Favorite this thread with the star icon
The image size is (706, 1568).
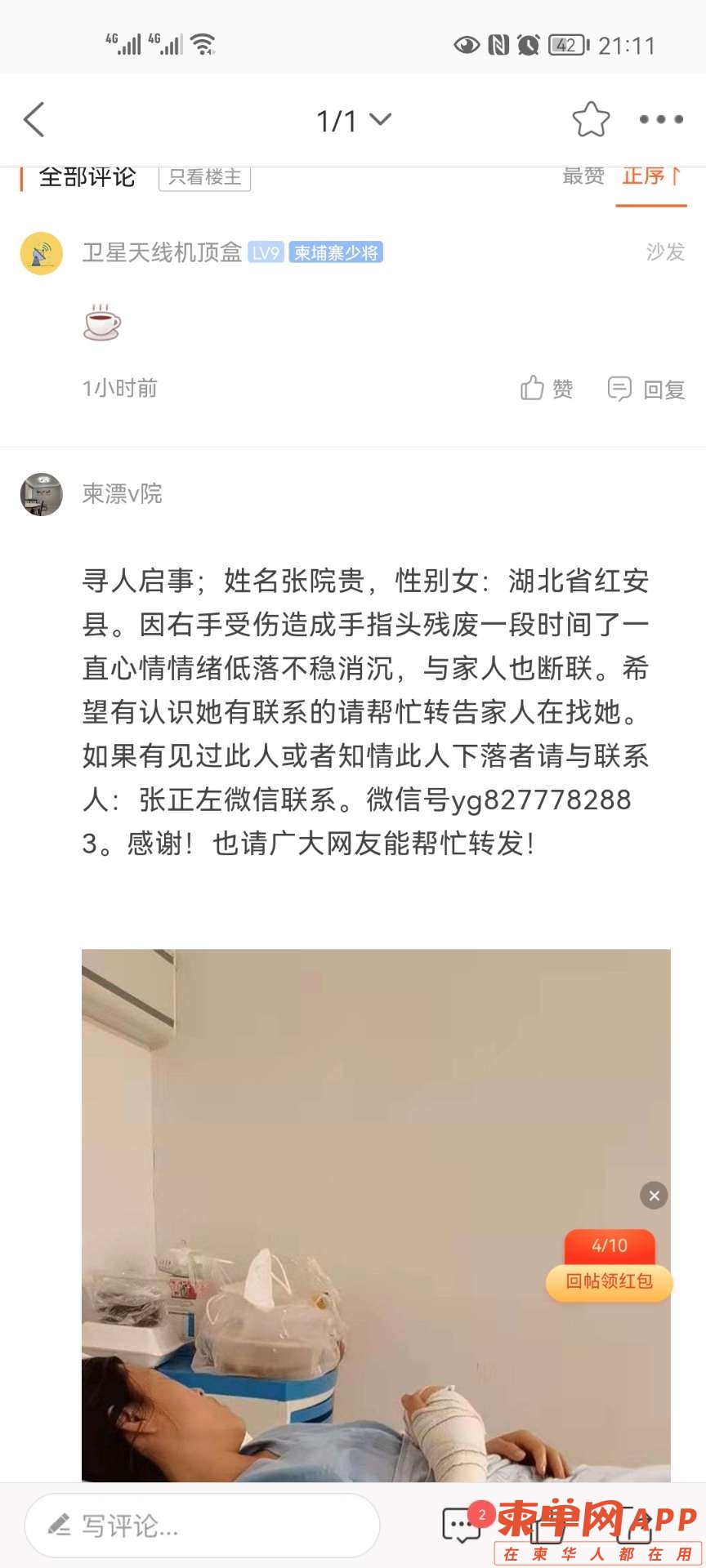click(x=591, y=119)
